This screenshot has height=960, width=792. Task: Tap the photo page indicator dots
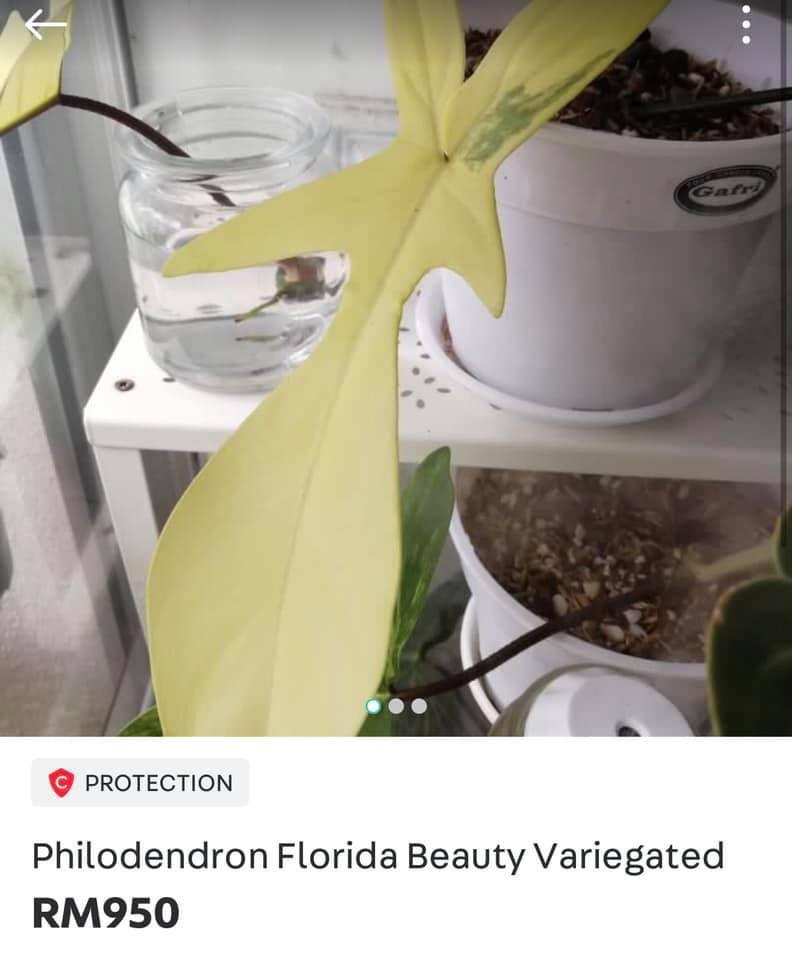pos(396,706)
